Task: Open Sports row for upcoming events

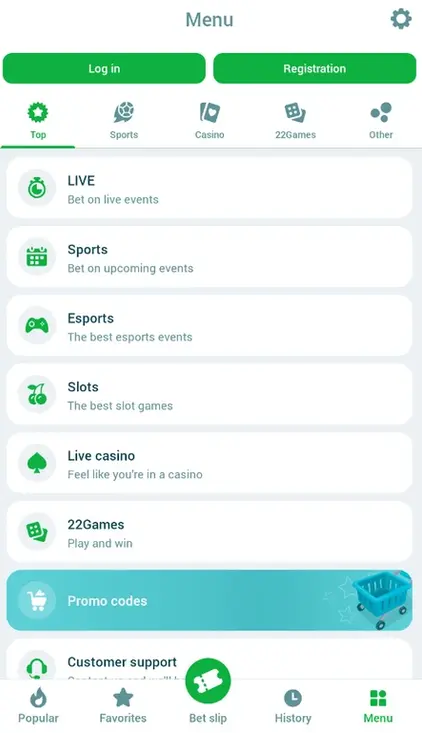Action: pos(209,257)
